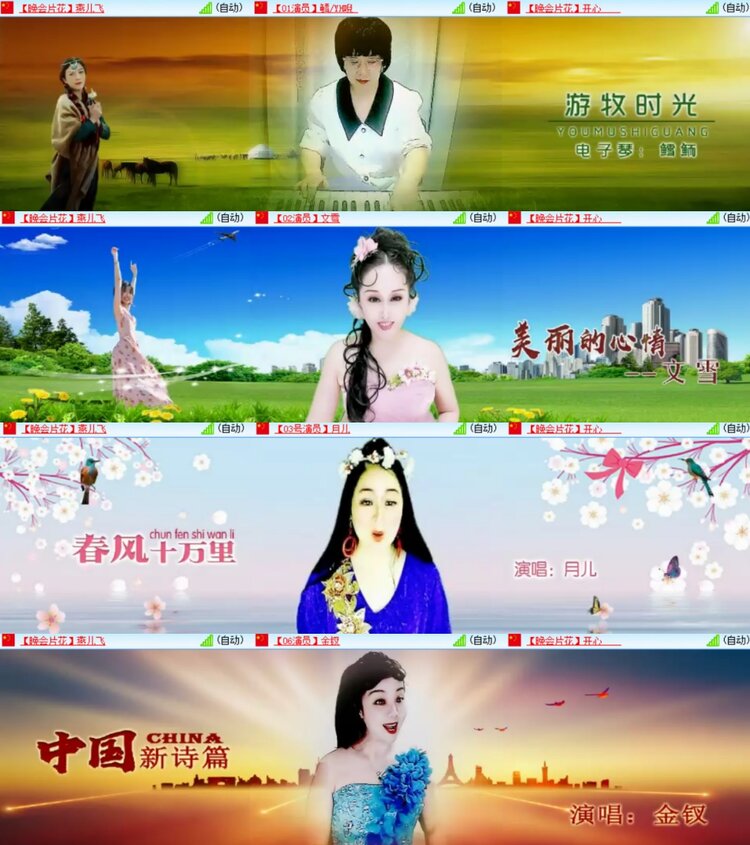
Task: Click the red control button on 月儿's title bar
Action: [262, 432]
